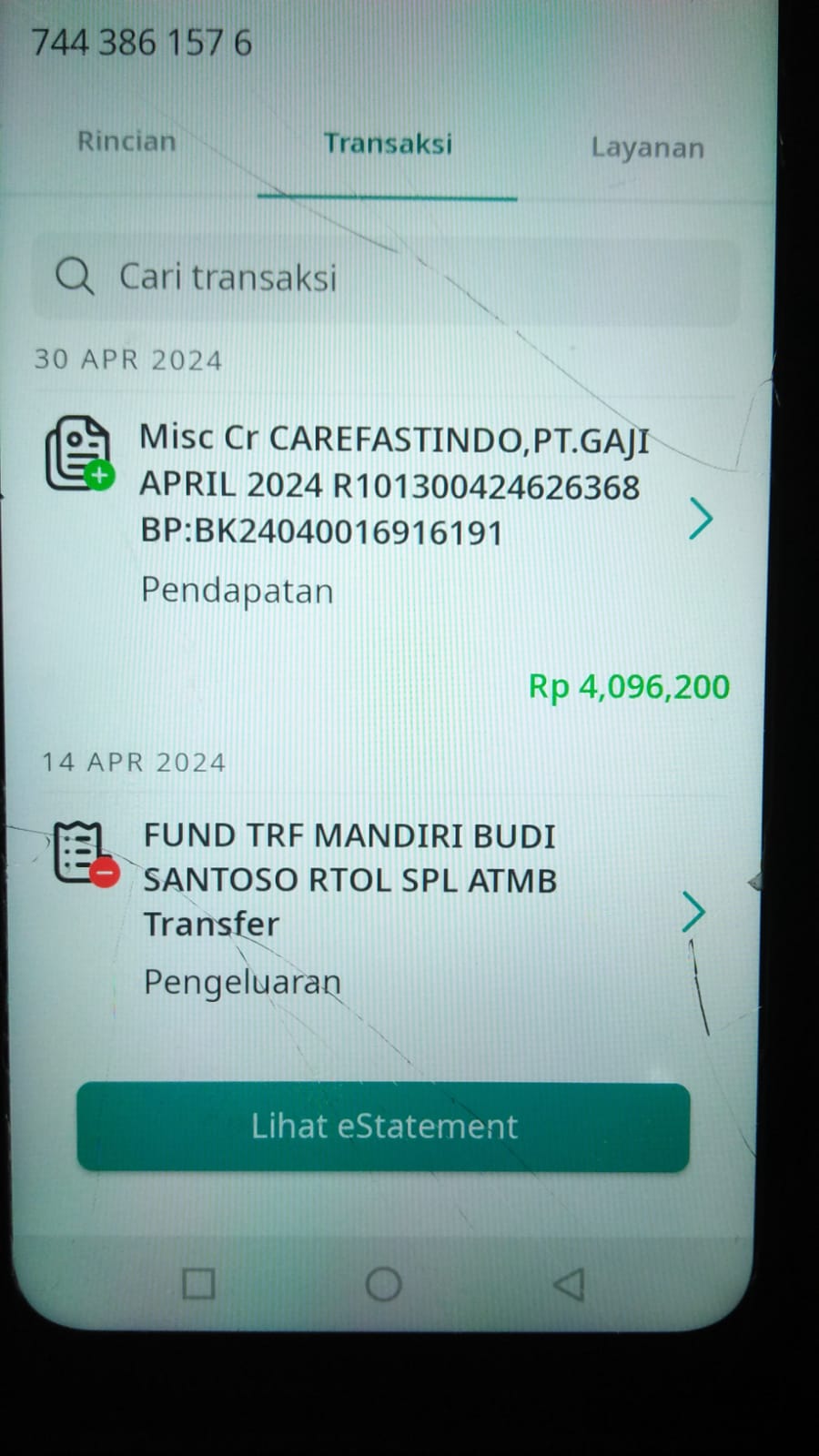Tap the Cari transaksi search field
The height and width of the screenshot is (1456, 819).
pyautogui.click(x=386, y=278)
